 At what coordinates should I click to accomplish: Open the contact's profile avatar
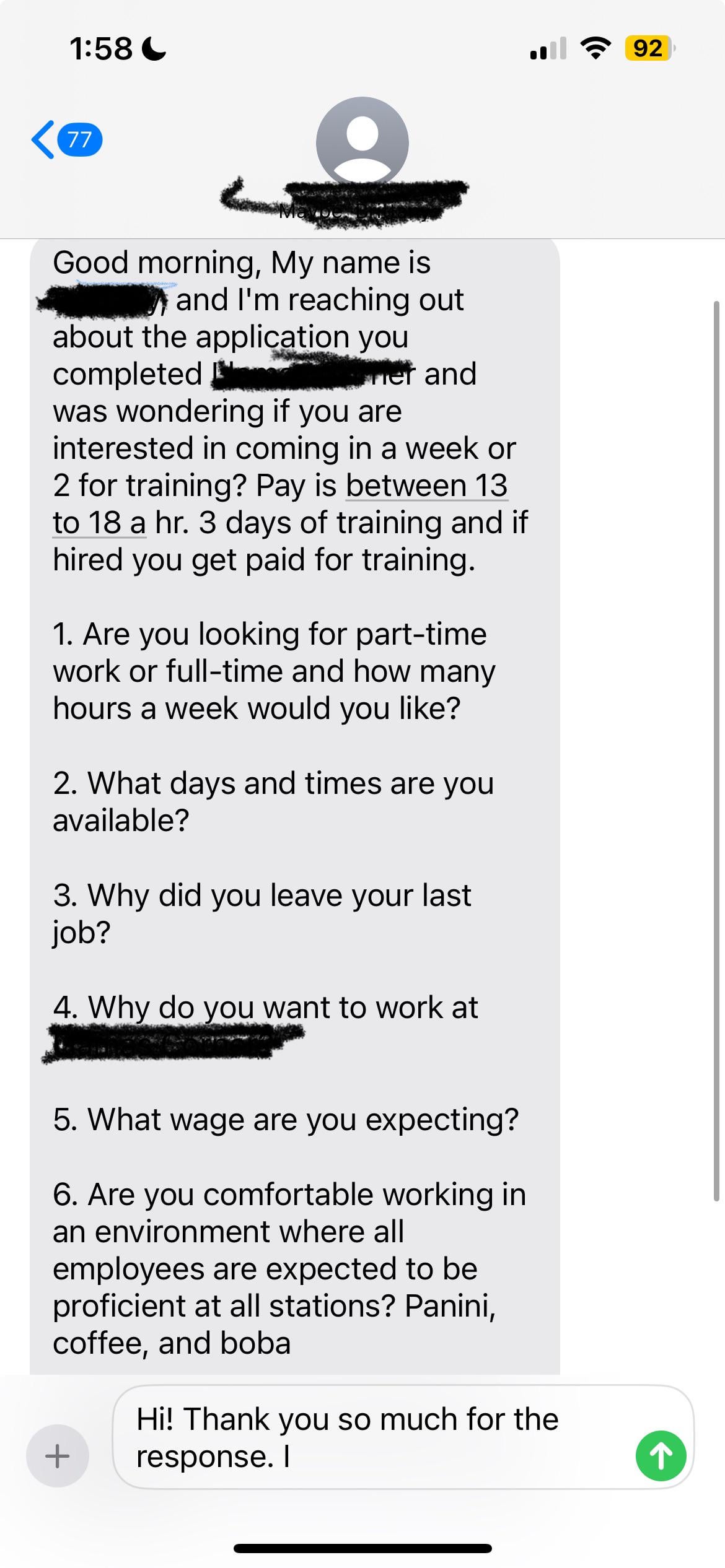click(362, 143)
